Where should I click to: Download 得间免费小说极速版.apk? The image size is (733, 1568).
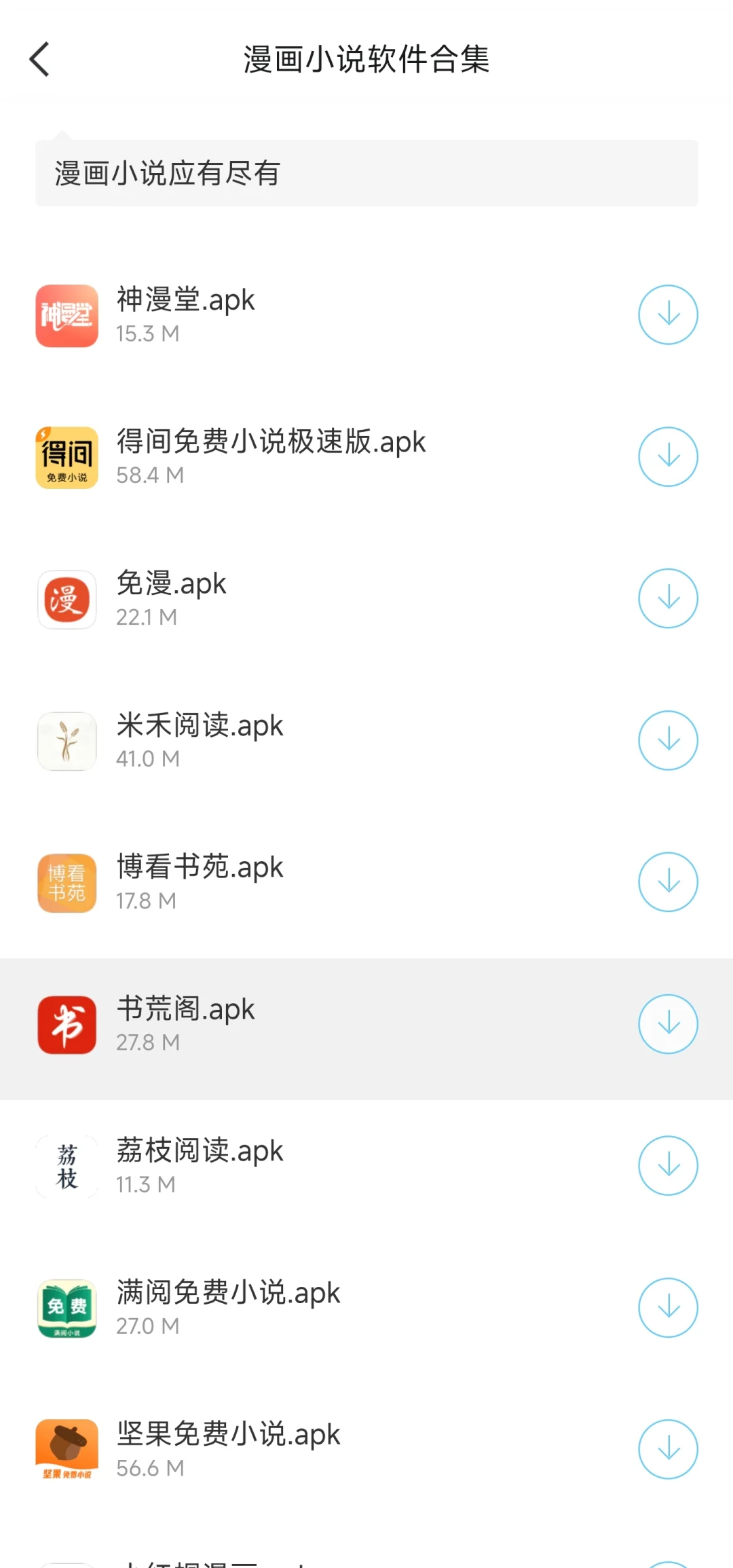coord(668,457)
